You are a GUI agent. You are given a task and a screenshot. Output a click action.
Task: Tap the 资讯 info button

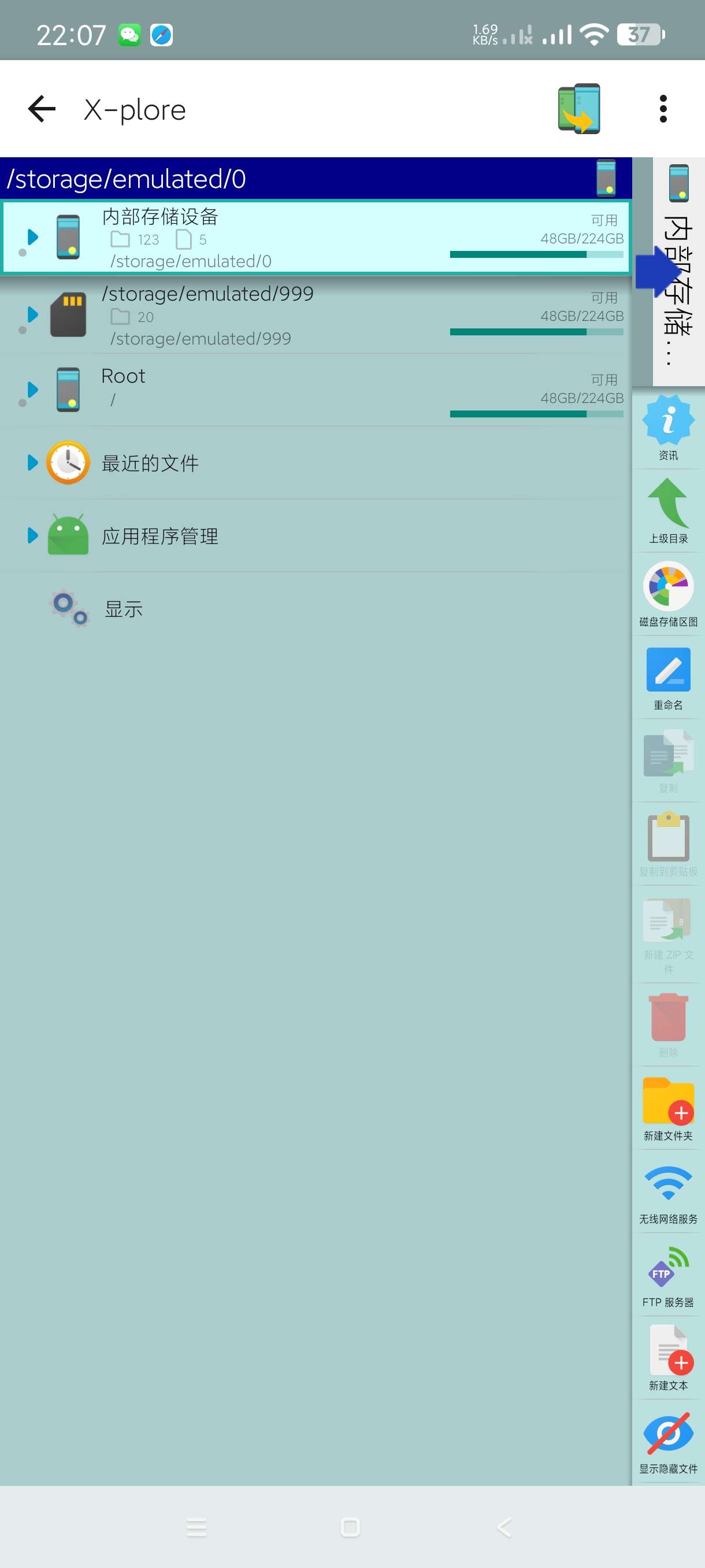click(668, 427)
